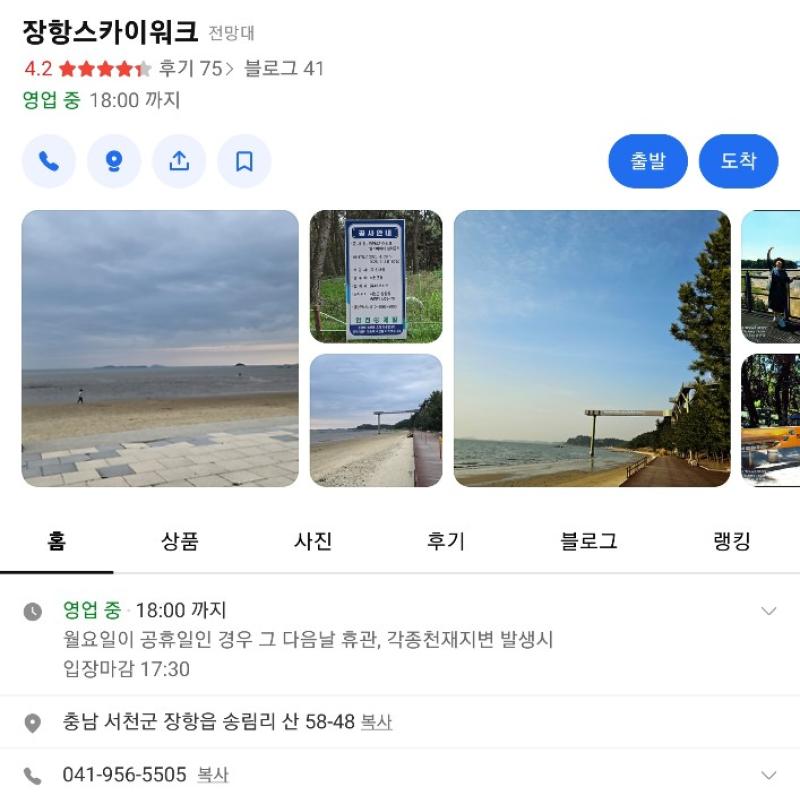Bookmark 장항스카이워크
800x800 pixels.
[244, 161]
